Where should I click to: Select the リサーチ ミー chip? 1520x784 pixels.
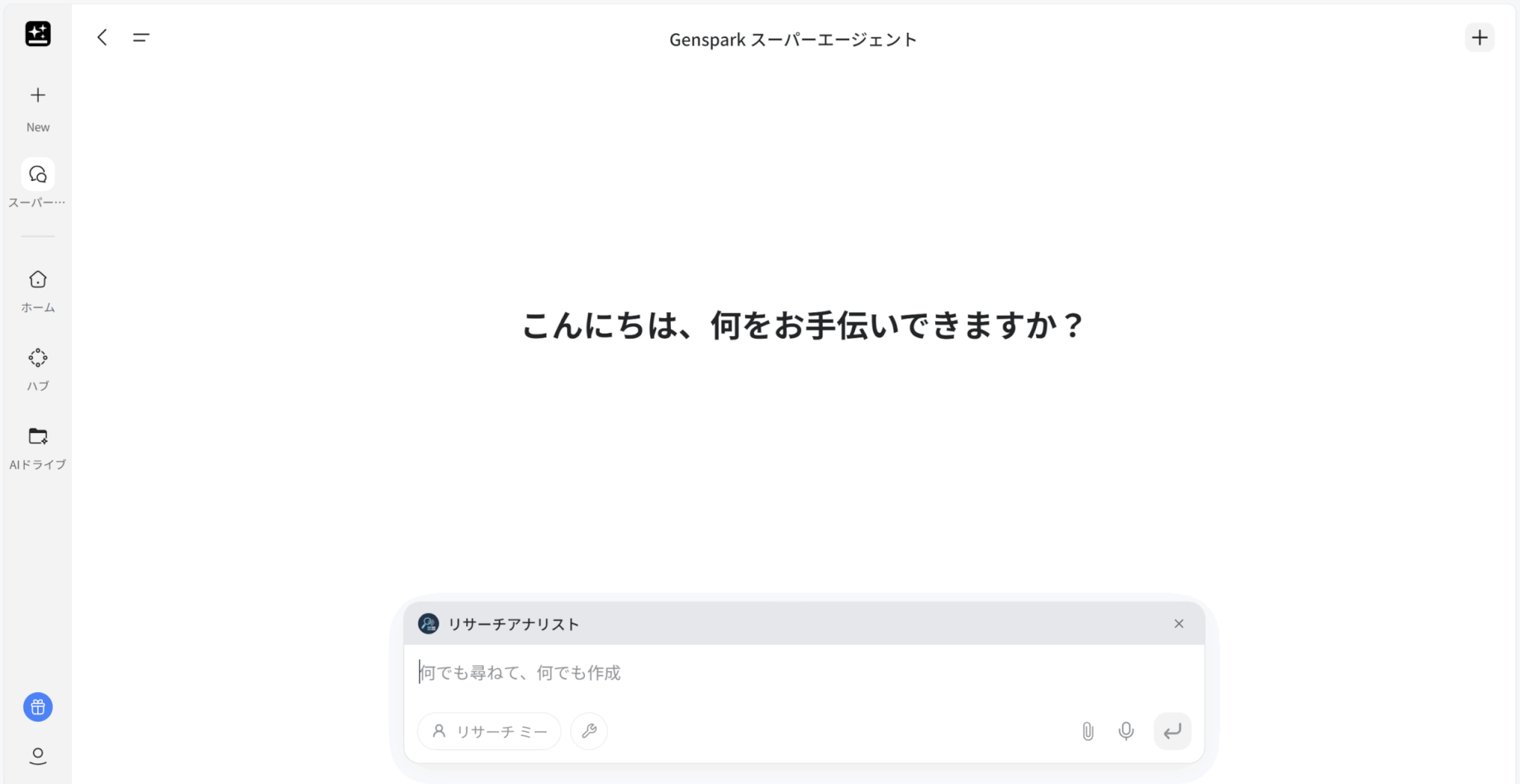[489, 731]
